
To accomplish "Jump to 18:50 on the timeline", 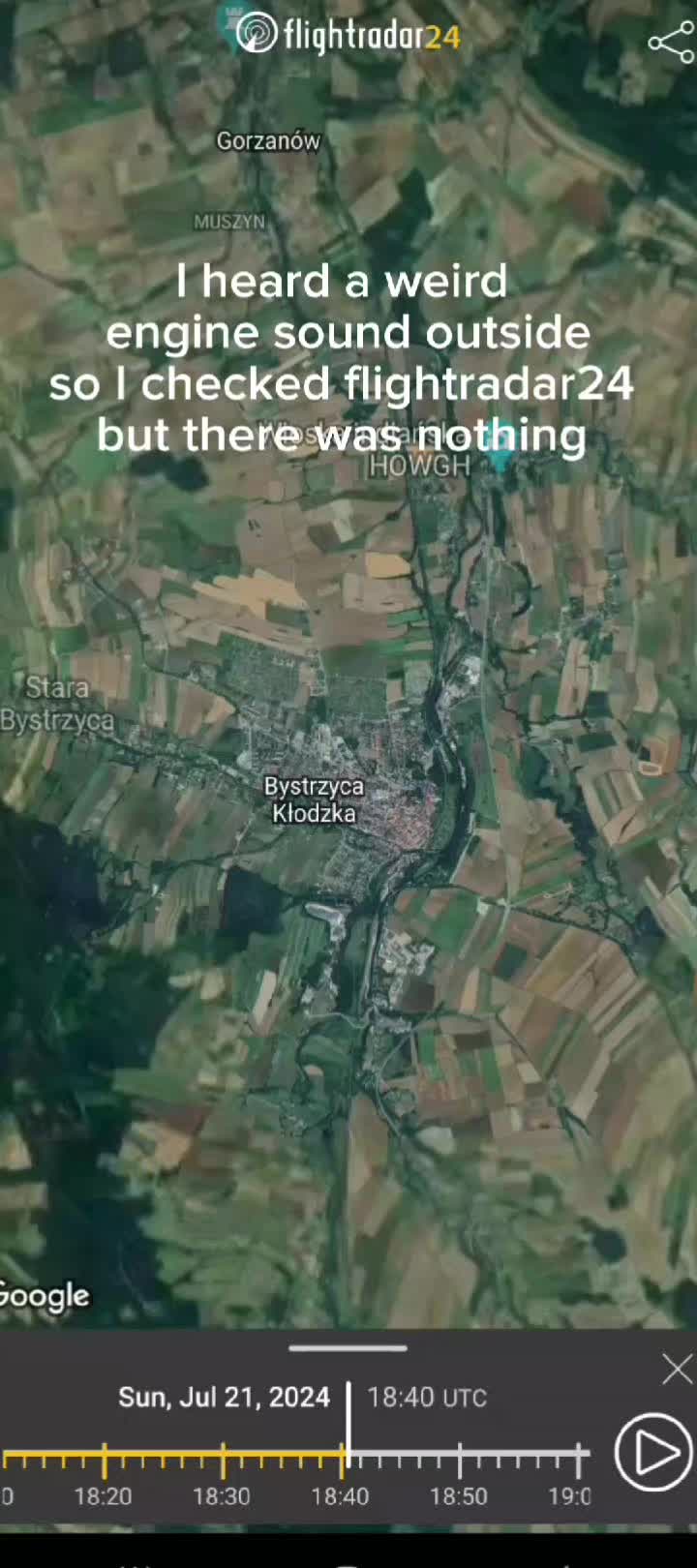I will point(460,1457).
